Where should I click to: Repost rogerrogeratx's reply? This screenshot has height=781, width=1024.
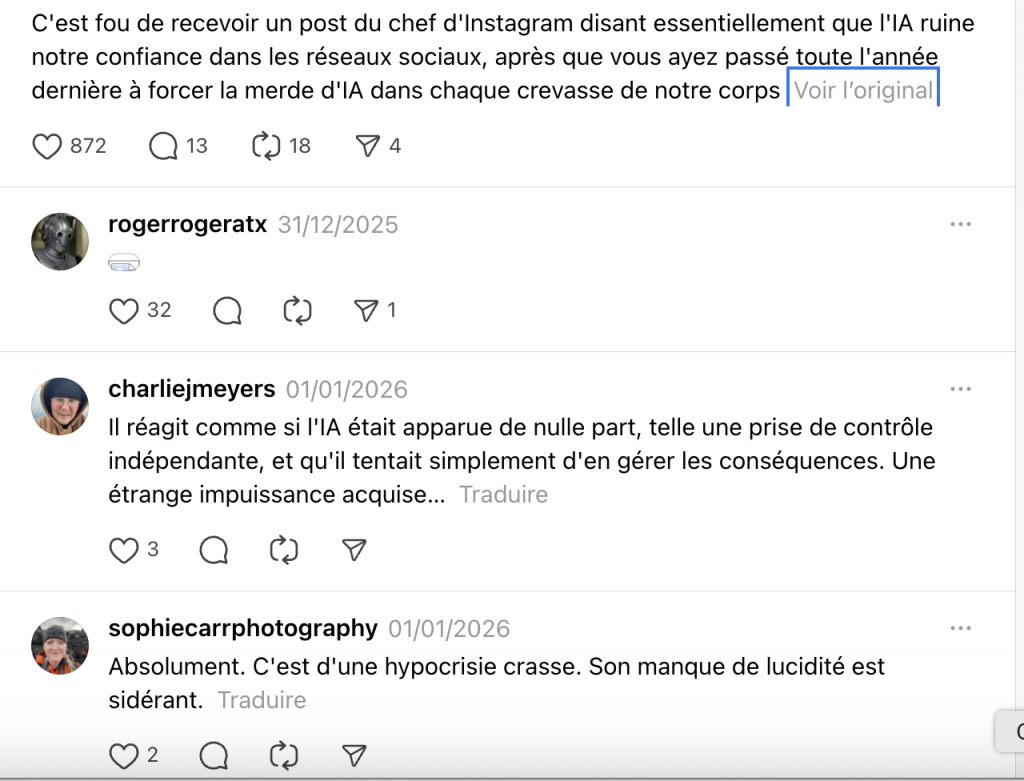click(297, 311)
